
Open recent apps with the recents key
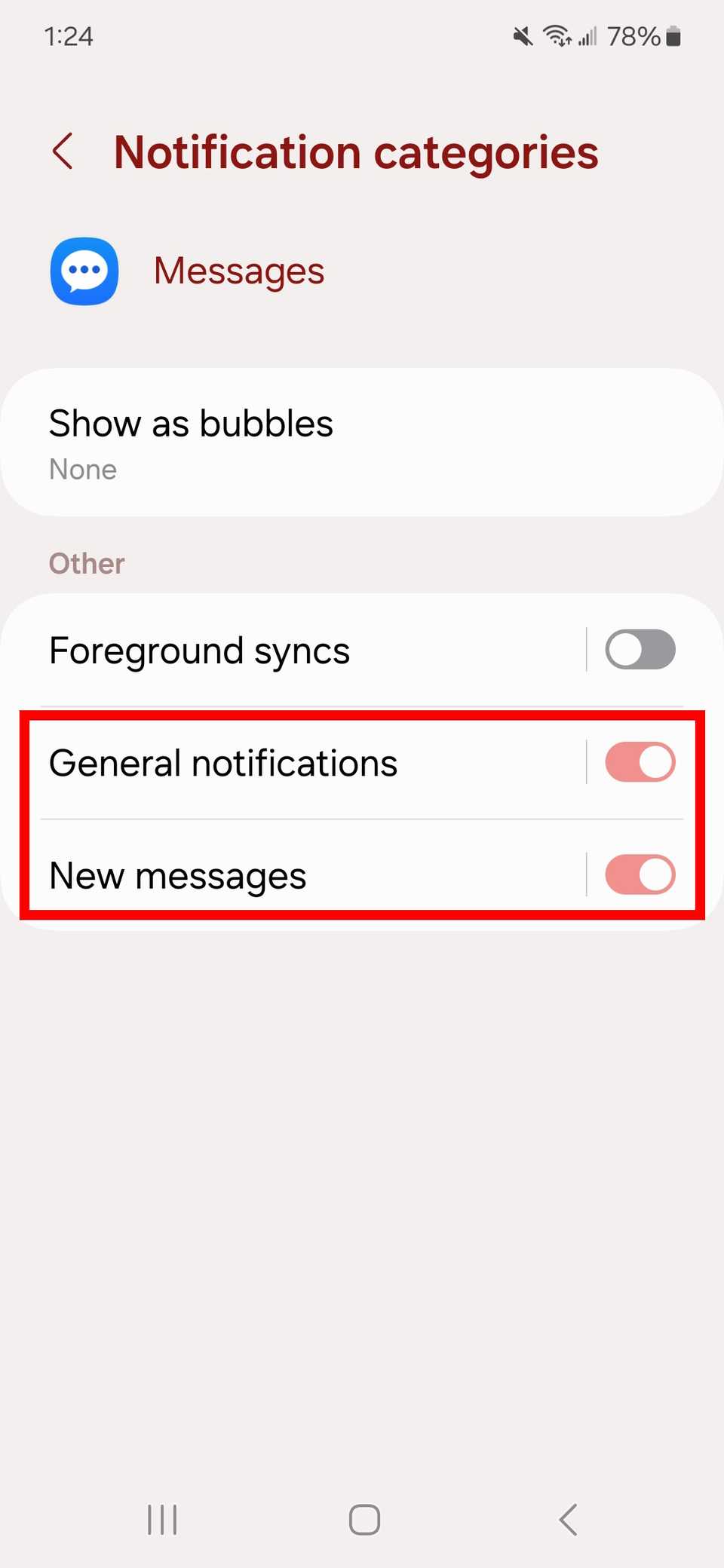[x=161, y=1521]
